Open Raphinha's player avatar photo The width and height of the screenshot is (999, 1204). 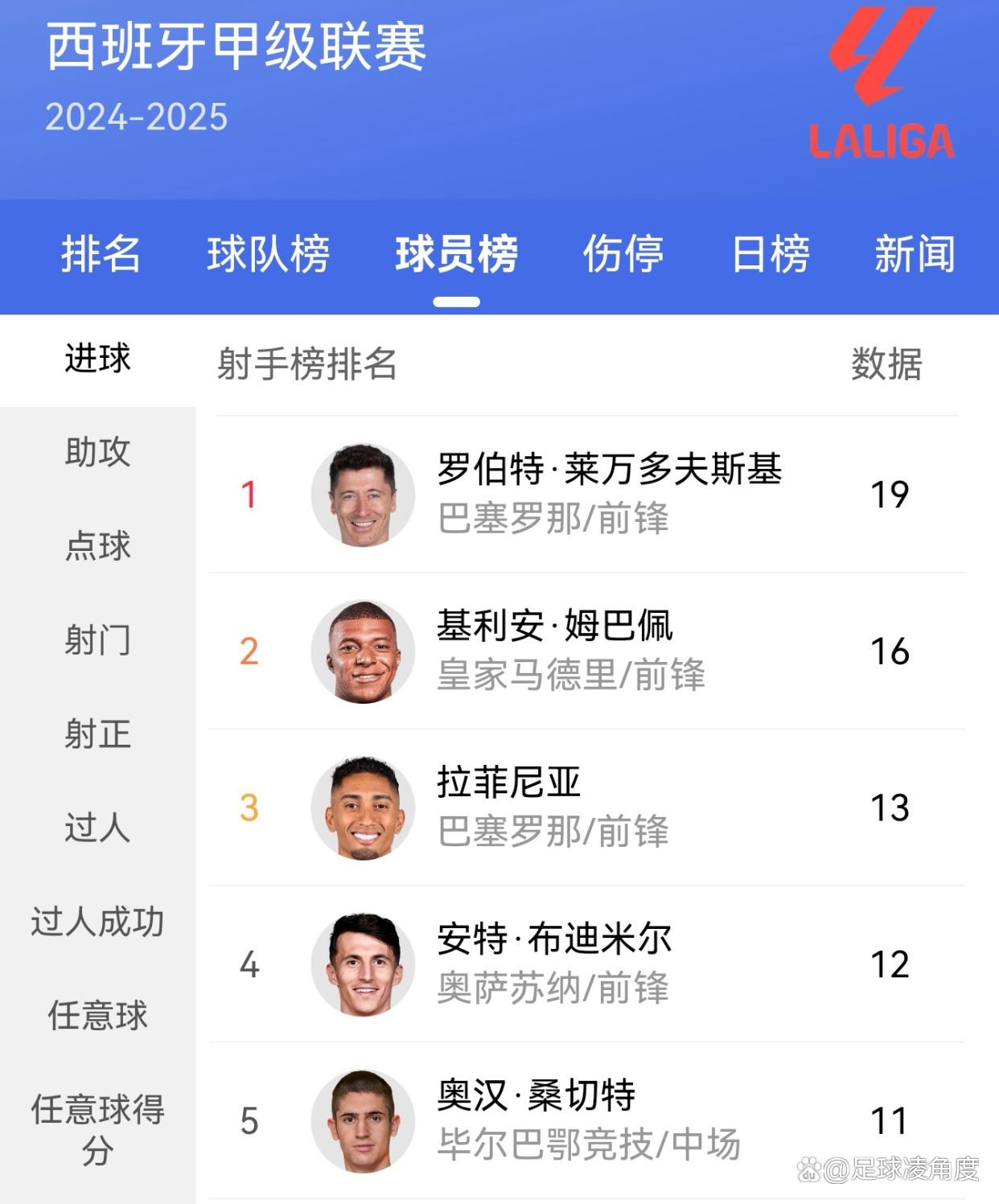364,807
